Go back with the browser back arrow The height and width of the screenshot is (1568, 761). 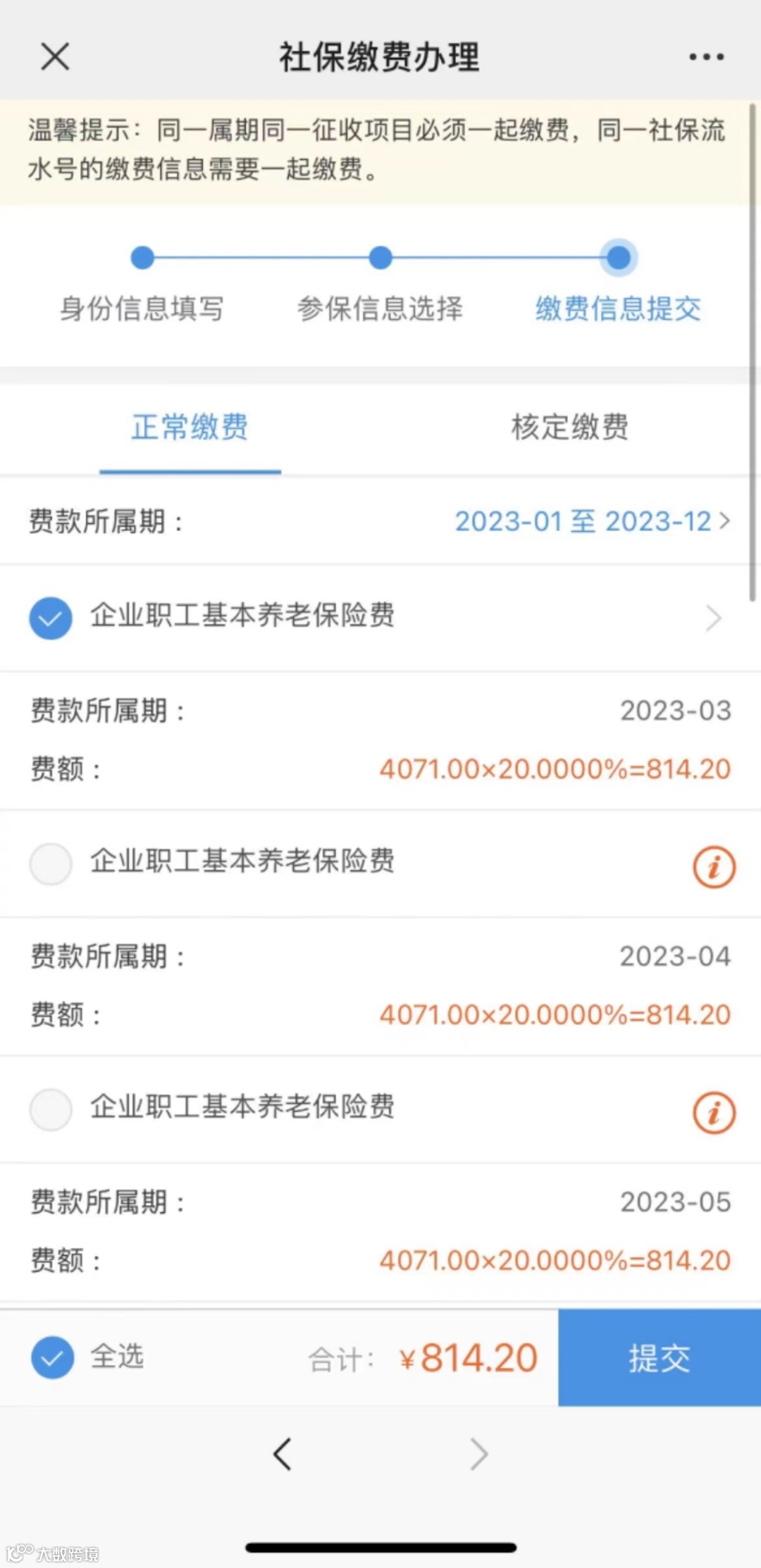point(282,1453)
